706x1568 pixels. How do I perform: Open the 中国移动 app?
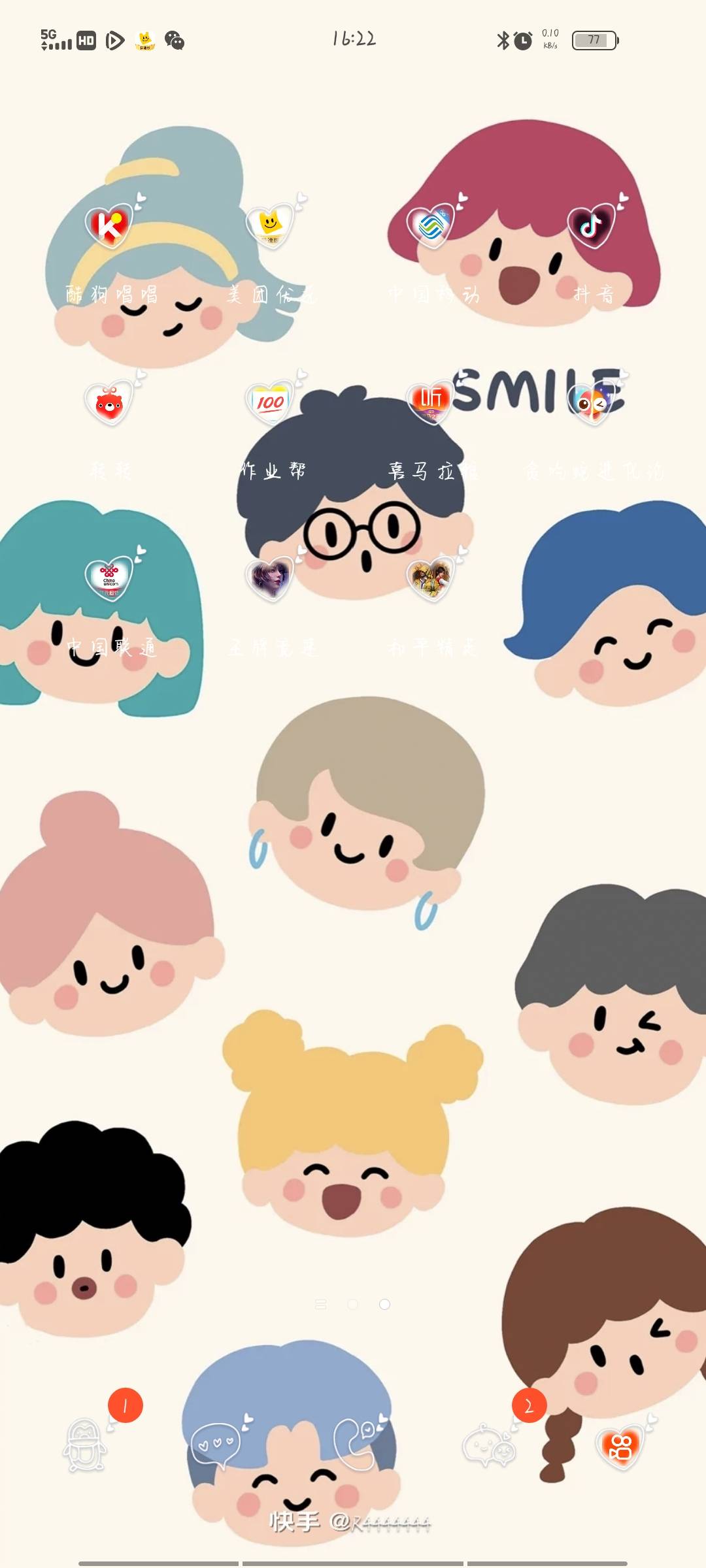tap(431, 227)
